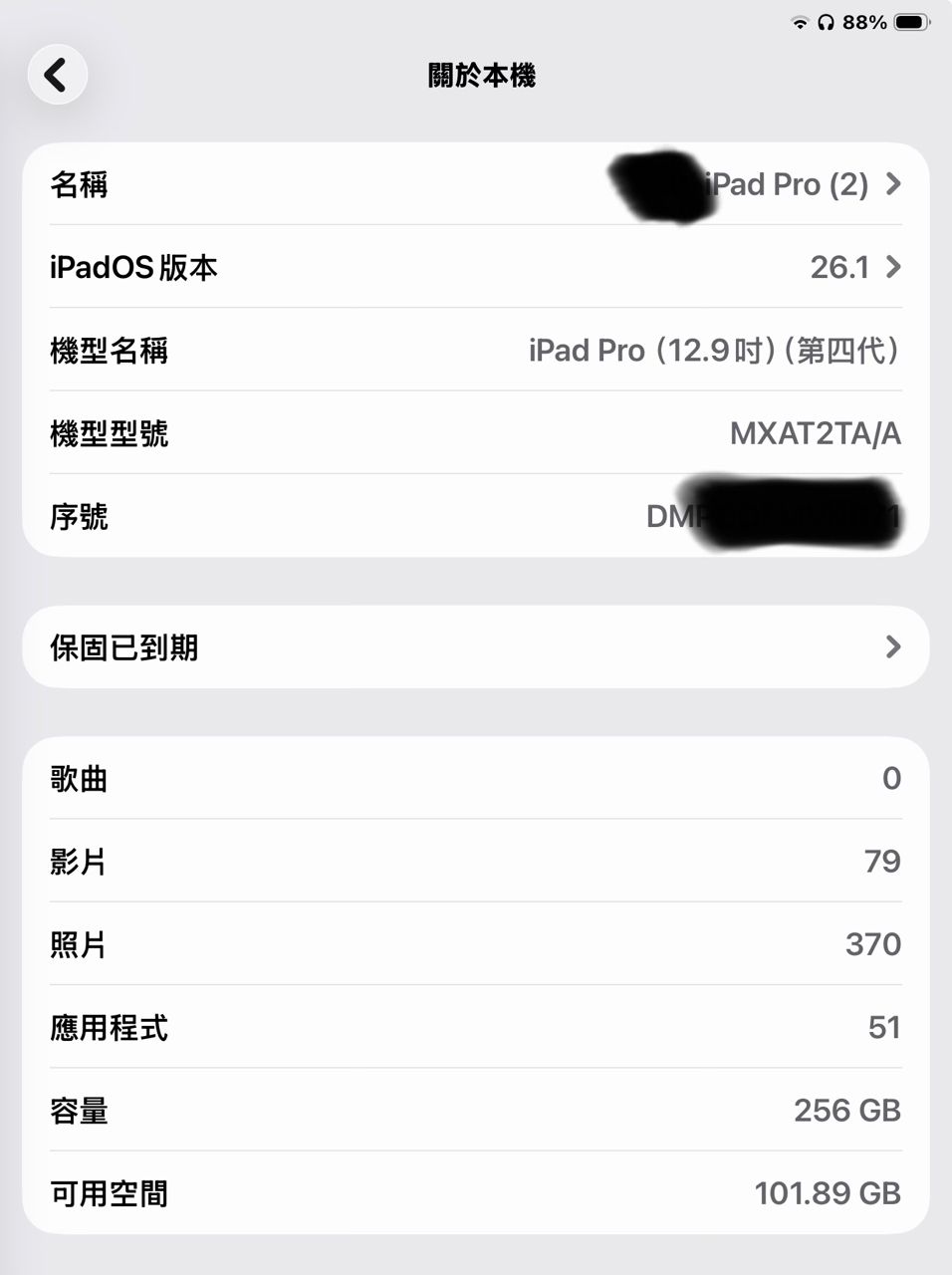This screenshot has height=1275, width=952.
Task: Open the 名稱 device name row
Action: point(476,184)
